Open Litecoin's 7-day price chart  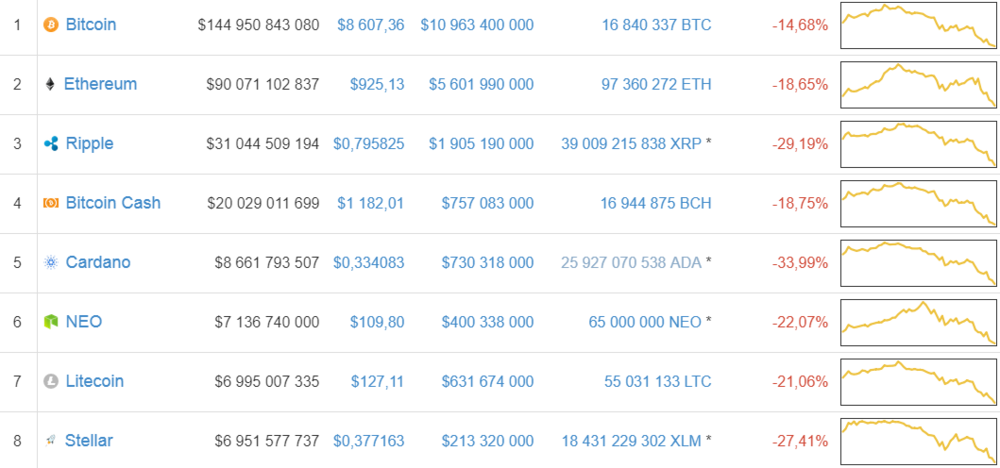coord(919,382)
